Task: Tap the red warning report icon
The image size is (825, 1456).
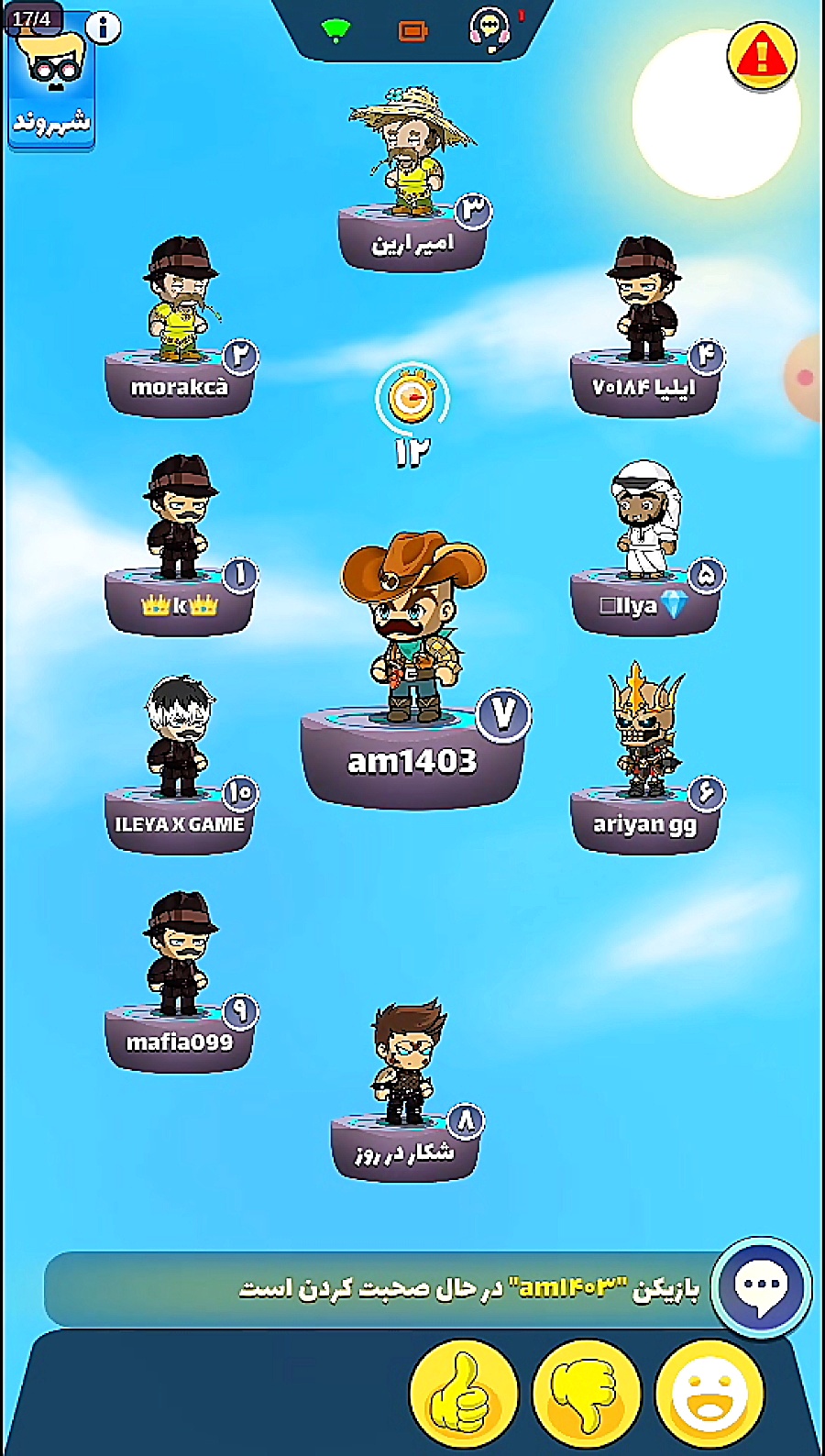Action: tap(762, 57)
